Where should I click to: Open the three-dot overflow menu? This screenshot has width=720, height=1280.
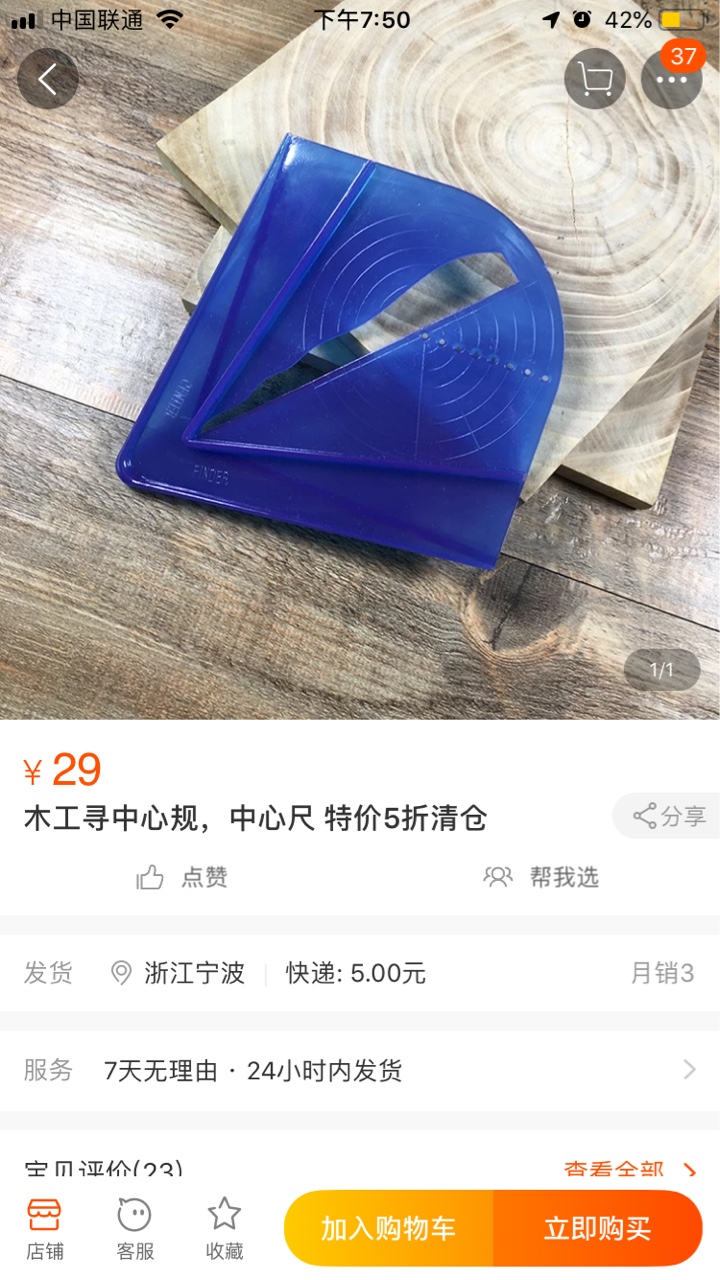coord(671,79)
